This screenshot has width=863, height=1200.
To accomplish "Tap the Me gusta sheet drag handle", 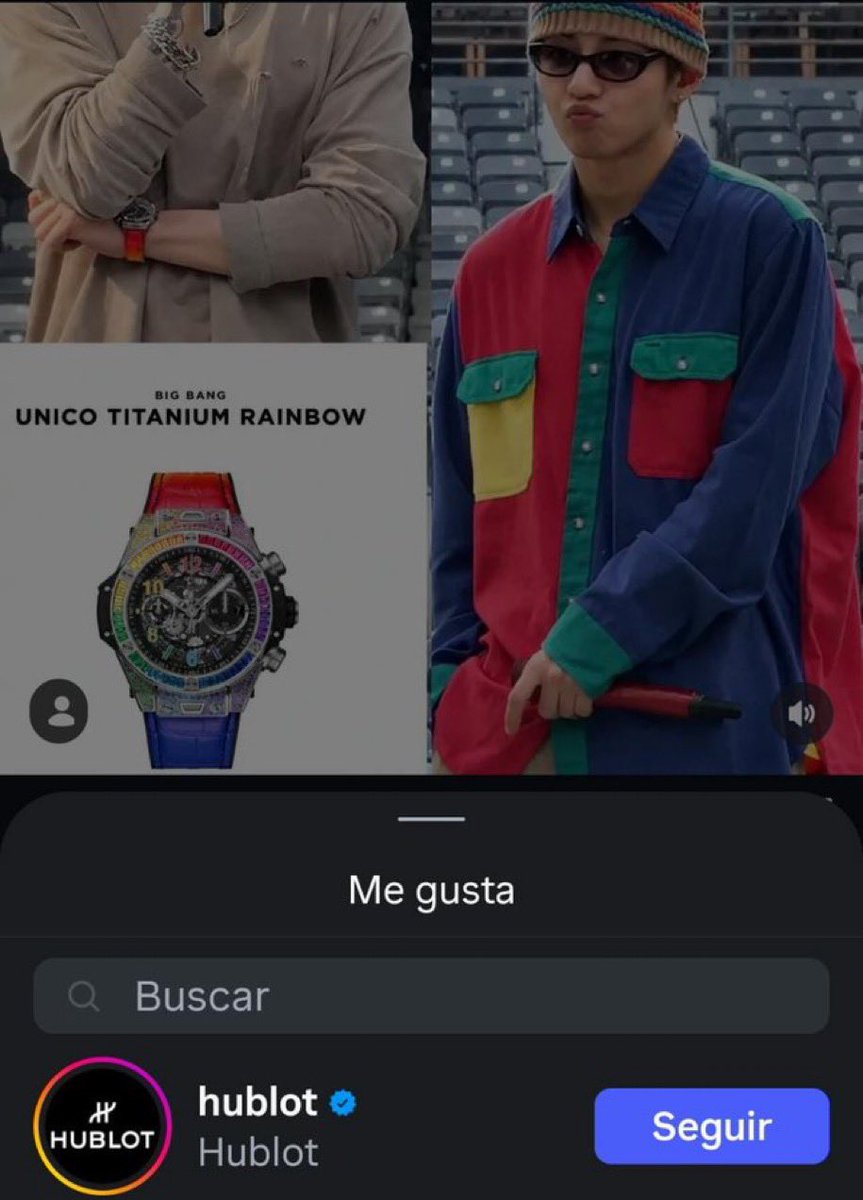I will tap(431, 819).
